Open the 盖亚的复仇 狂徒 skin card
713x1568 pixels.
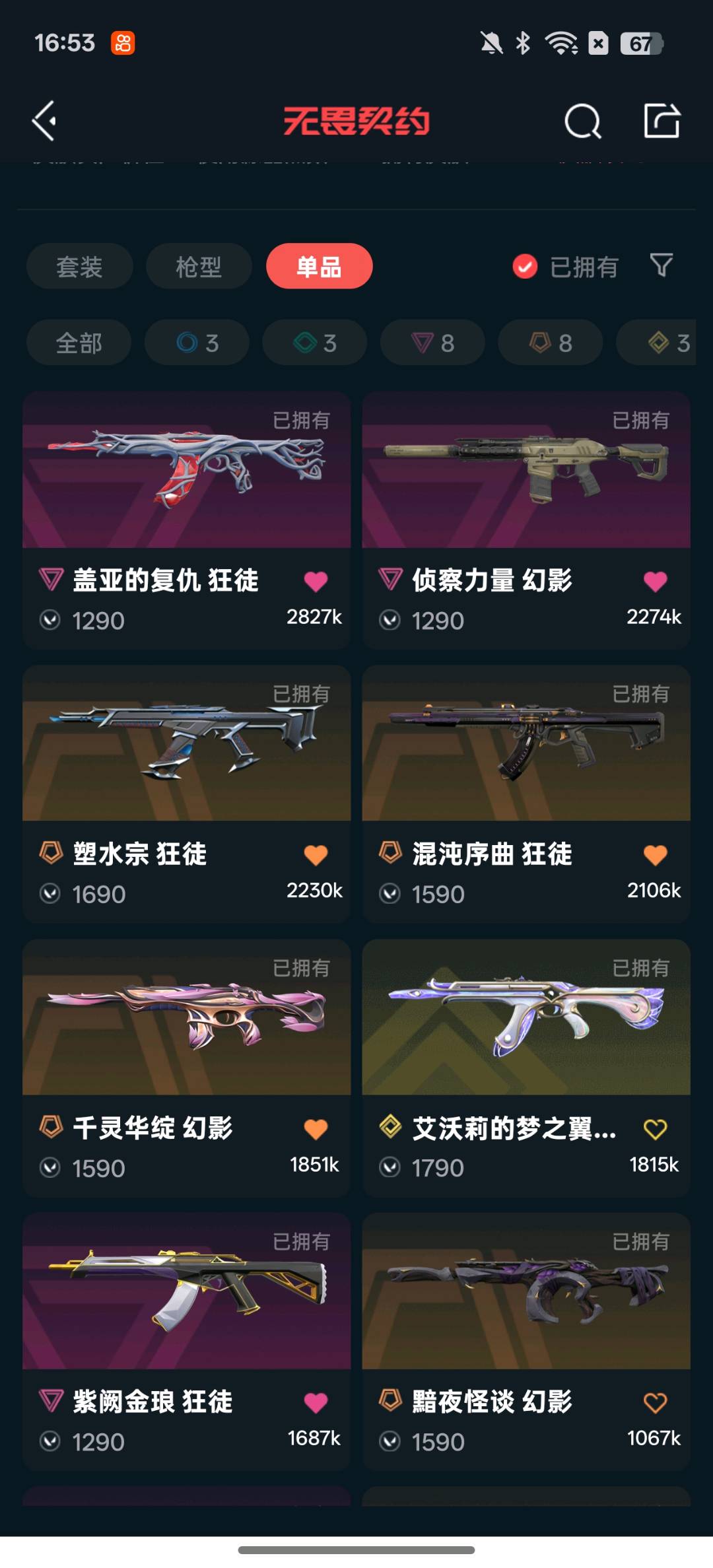(186, 470)
